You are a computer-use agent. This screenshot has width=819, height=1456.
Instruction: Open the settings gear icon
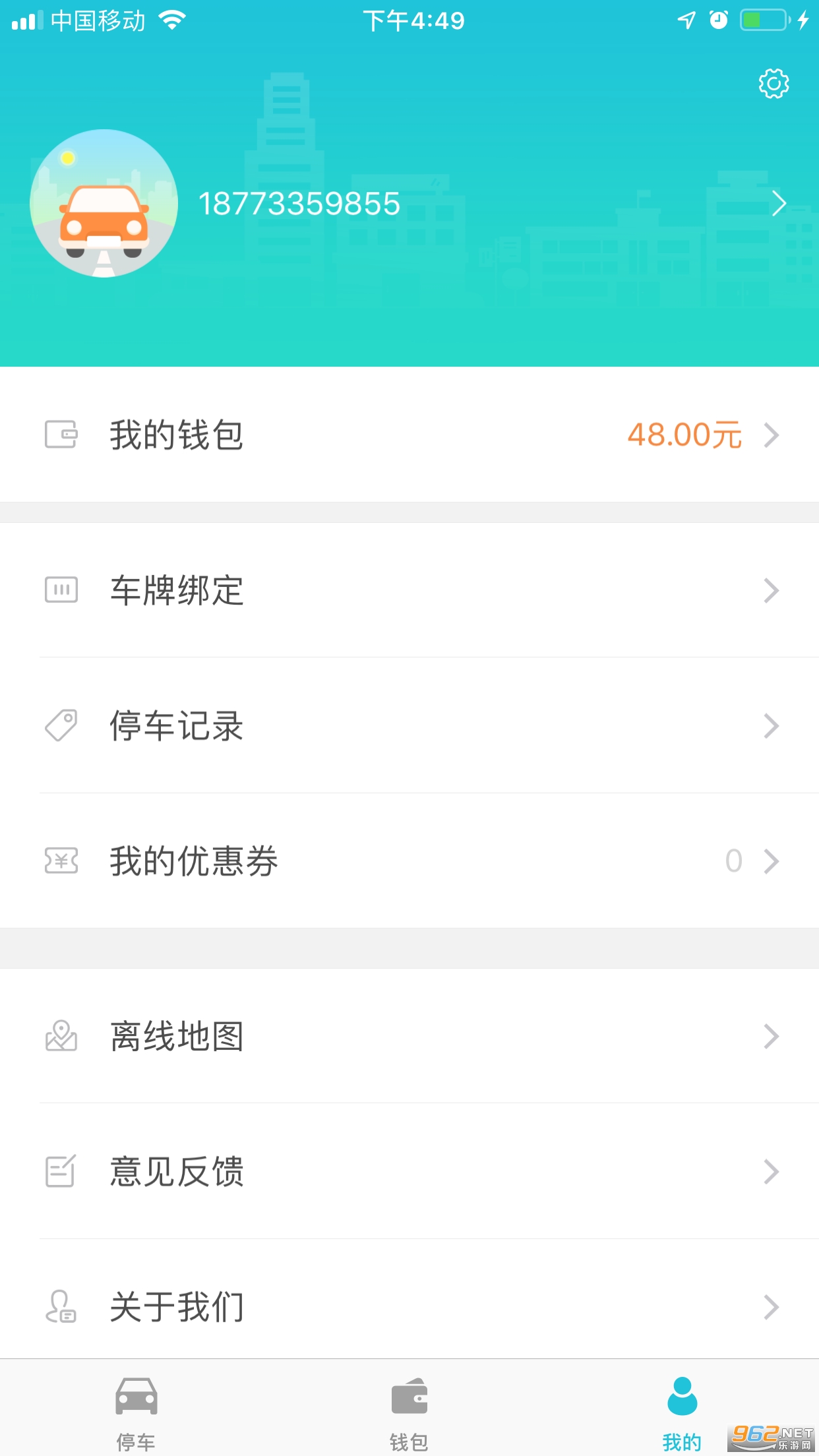coord(773,84)
